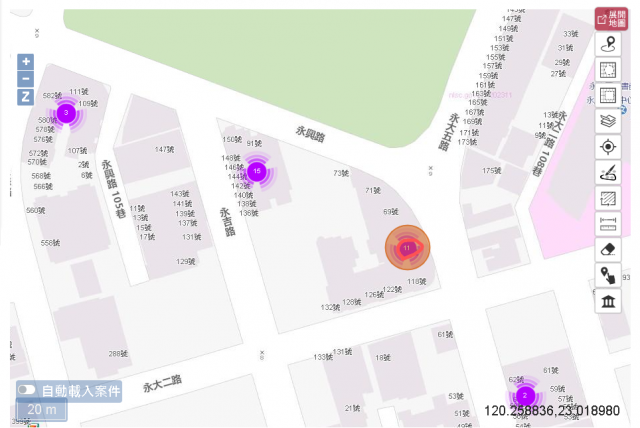Open the purple cluster marker labeled 3
640x428 pixels.
pos(66,113)
